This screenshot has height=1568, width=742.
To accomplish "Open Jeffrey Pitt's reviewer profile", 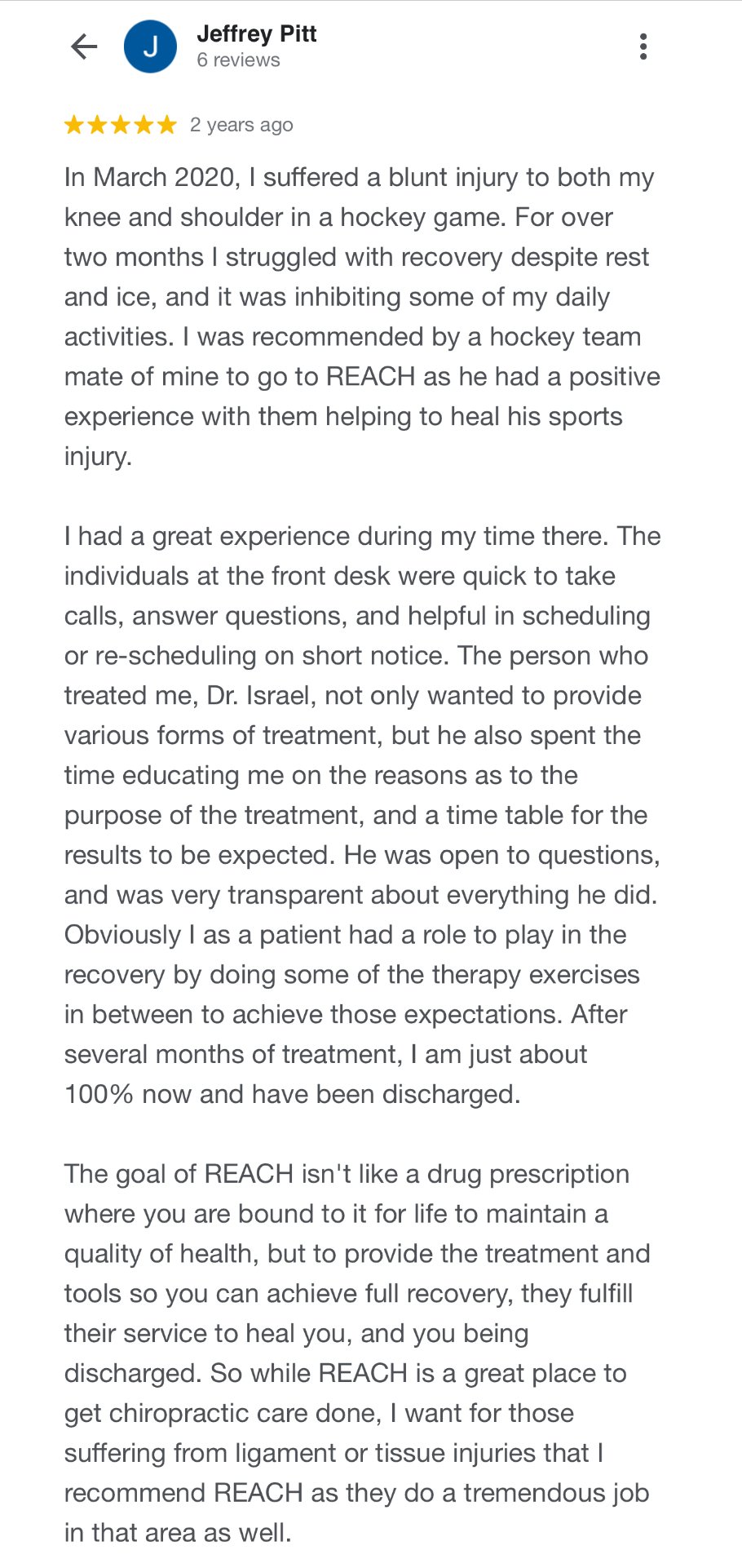I will 256,34.
